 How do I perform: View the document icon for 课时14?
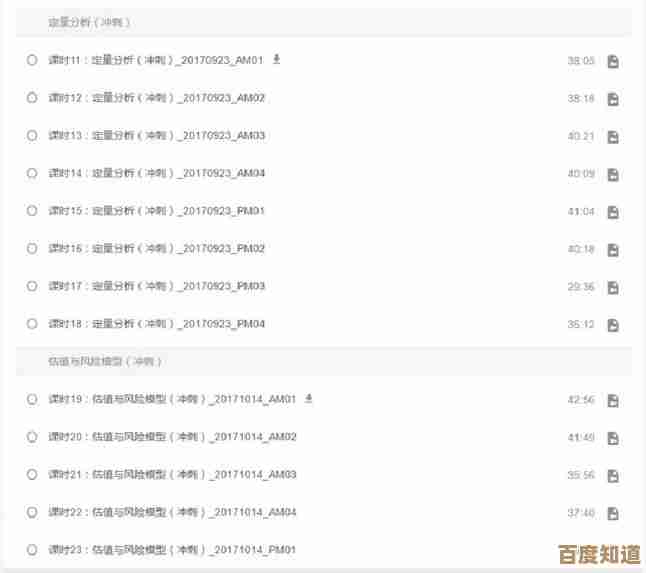613,175
